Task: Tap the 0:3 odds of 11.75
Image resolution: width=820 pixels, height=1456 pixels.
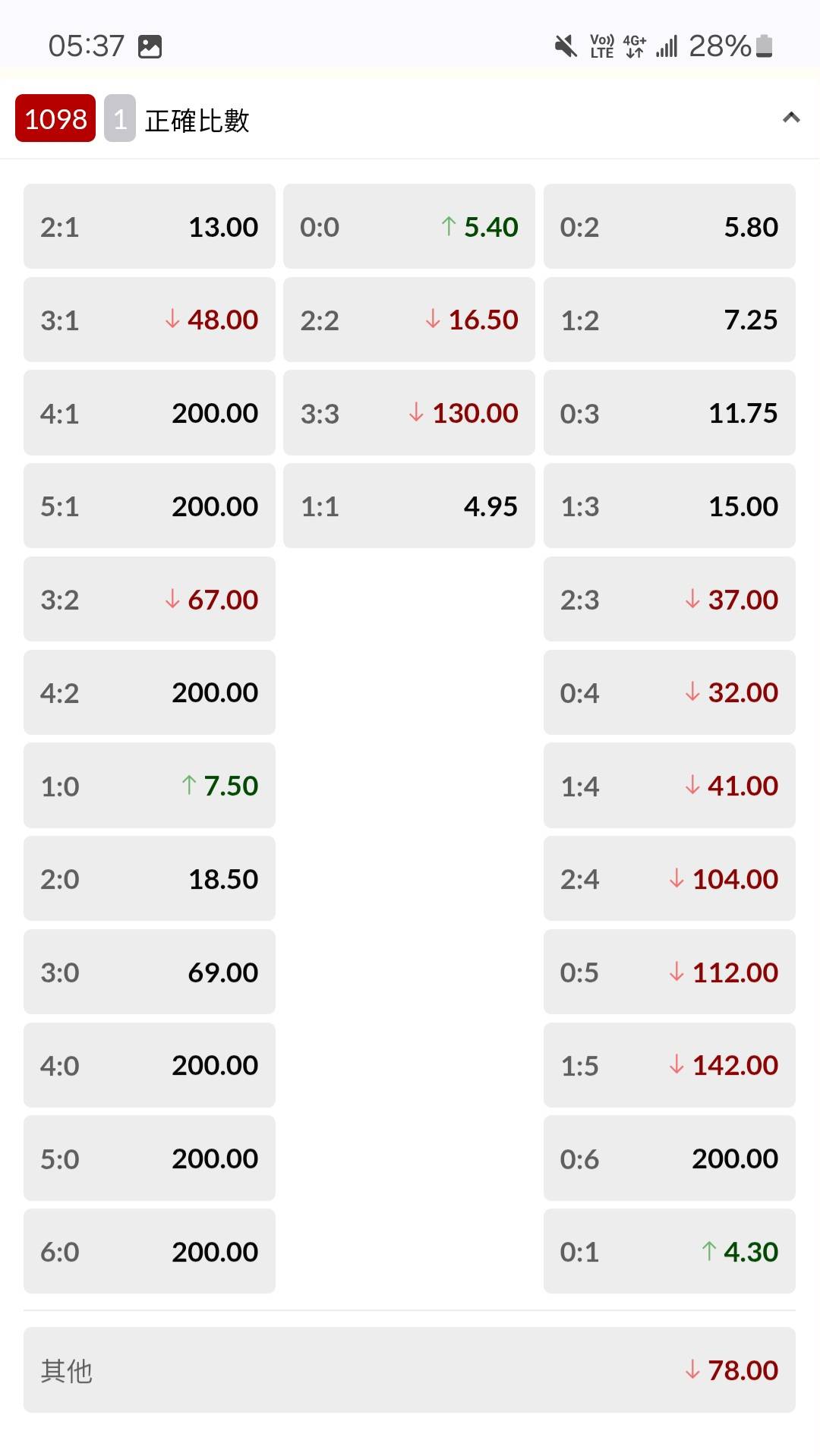Action: pyautogui.click(x=670, y=413)
